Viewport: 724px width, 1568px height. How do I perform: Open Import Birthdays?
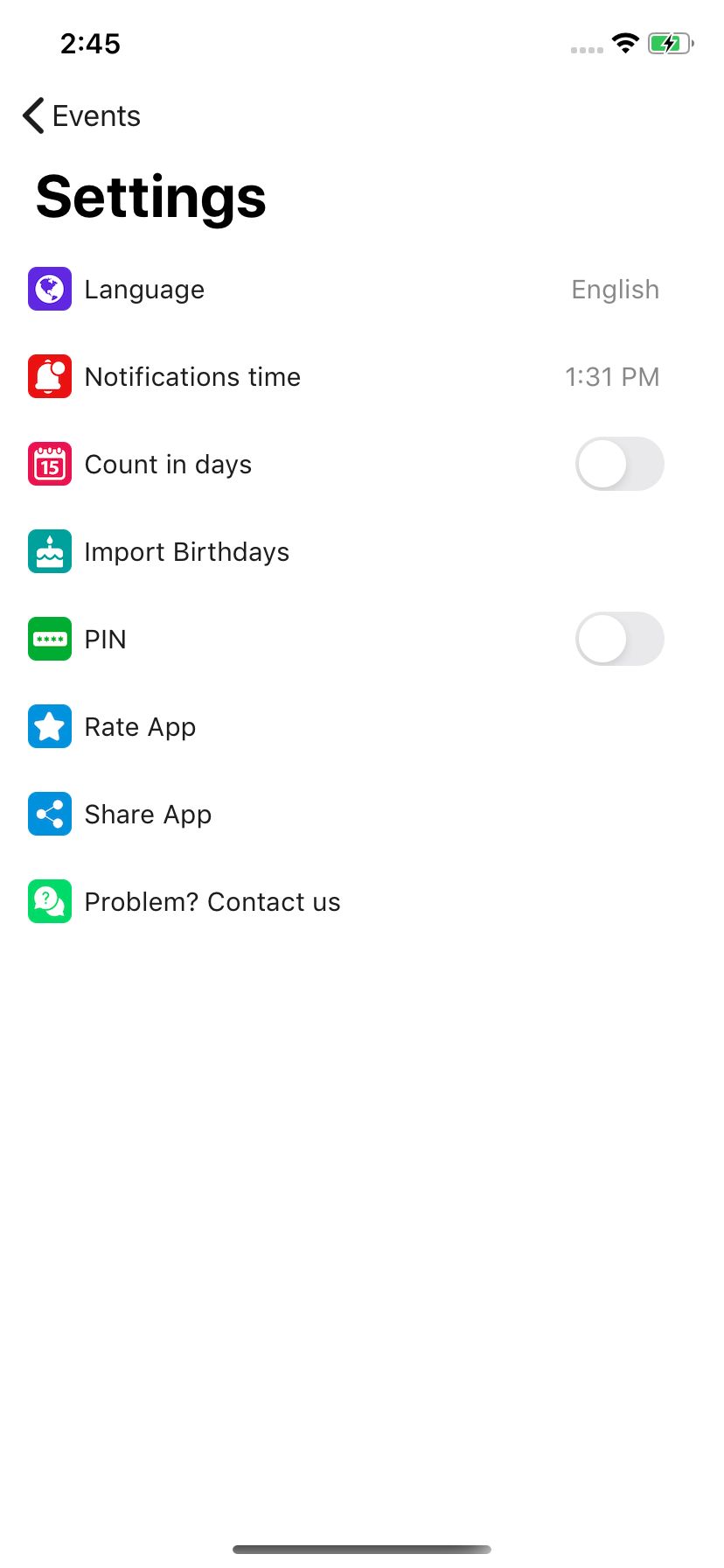tap(186, 552)
